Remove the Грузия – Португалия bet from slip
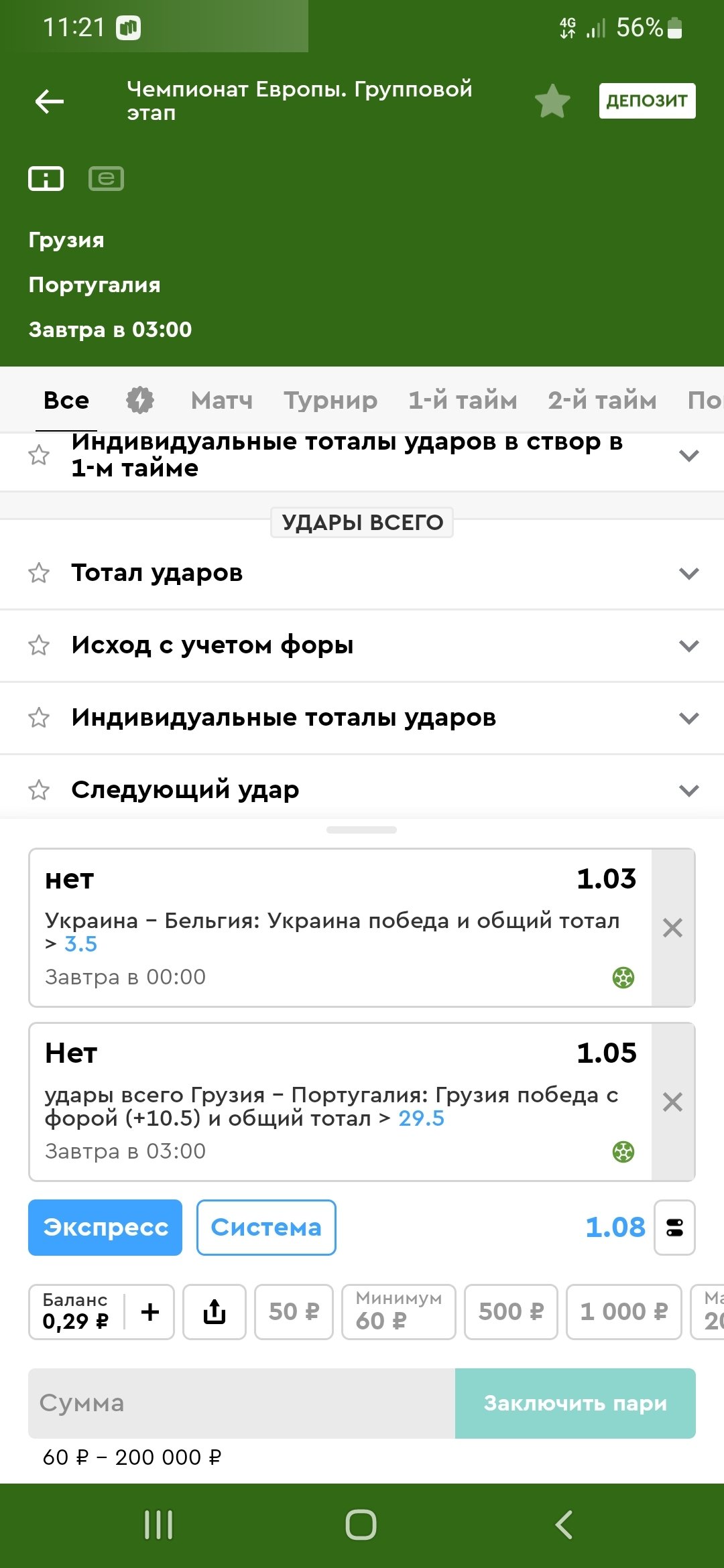Image resolution: width=724 pixels, height=1568 pixels. pyautogui.click(x=672, y=1102)
